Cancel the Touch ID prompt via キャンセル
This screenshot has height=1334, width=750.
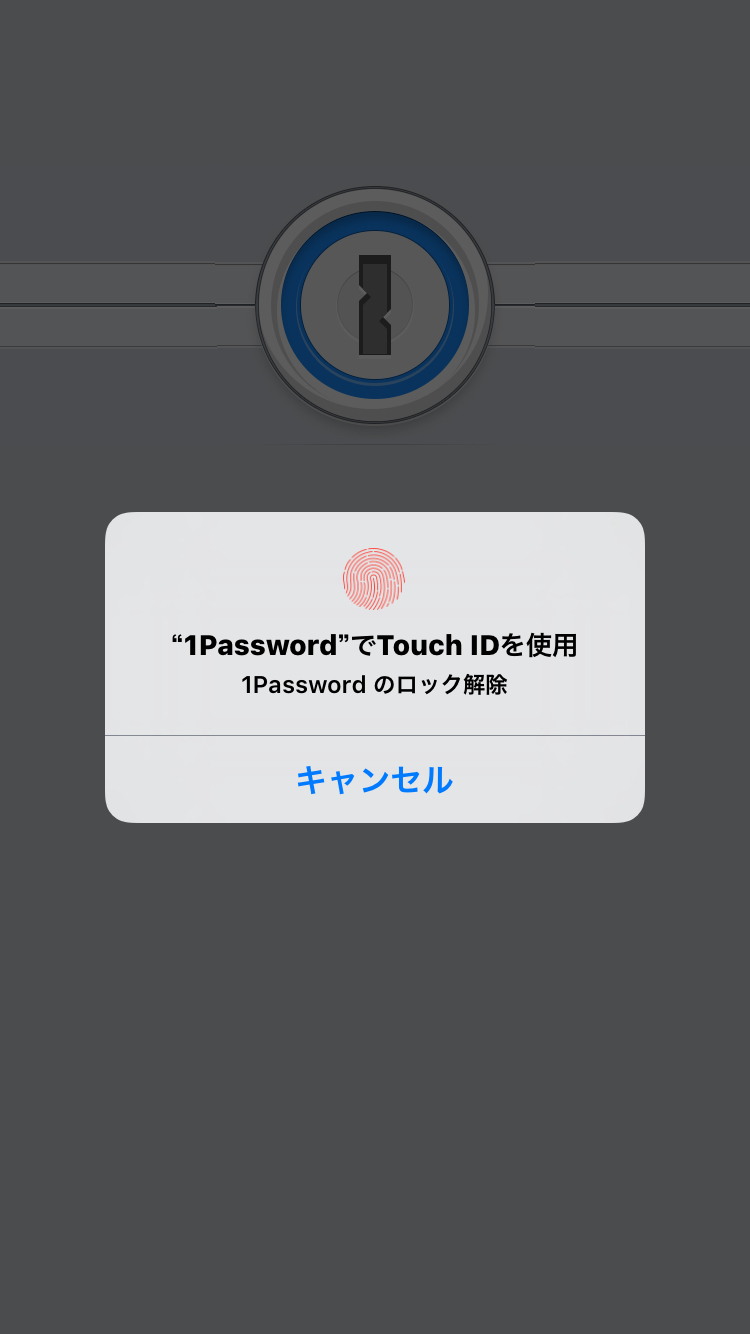pos(375,779)
